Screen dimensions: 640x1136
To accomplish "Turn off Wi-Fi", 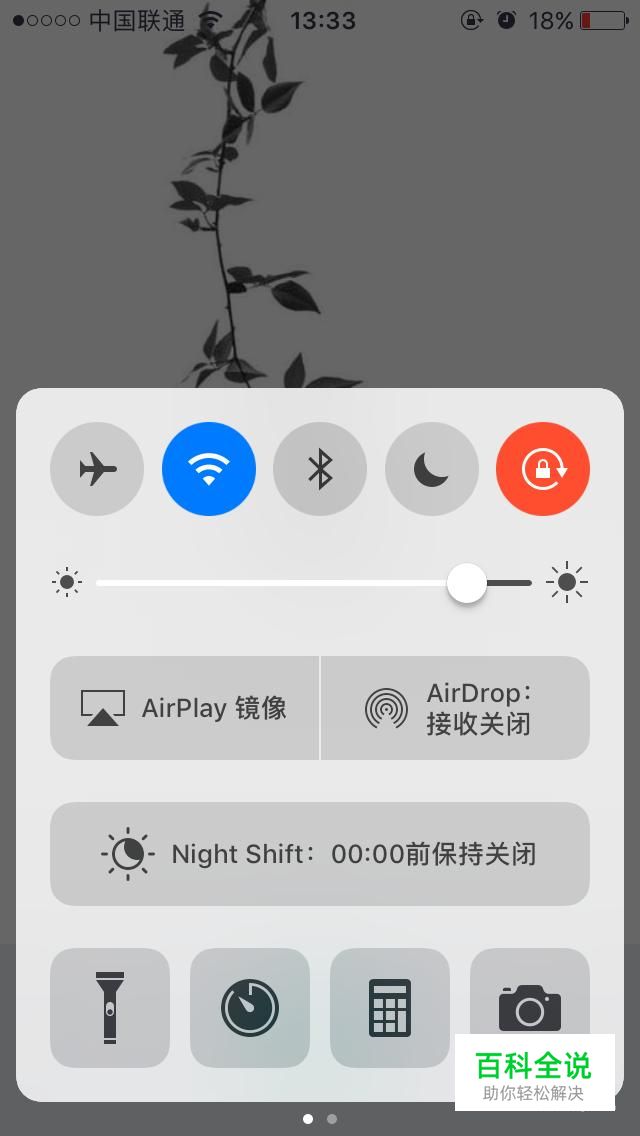I will pyautogui.click(x=209, y=469).
